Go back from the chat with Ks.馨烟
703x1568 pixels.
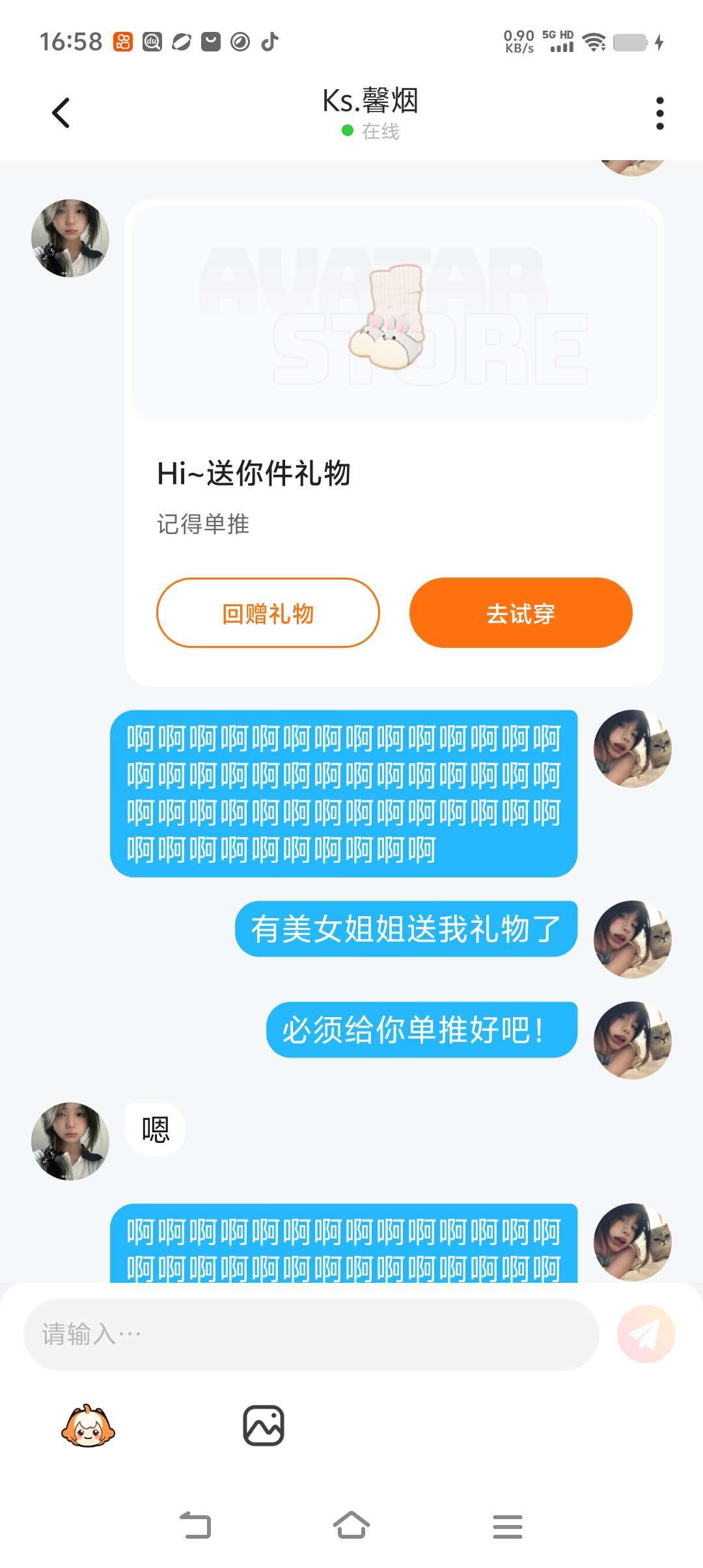[x=61, y=113]
